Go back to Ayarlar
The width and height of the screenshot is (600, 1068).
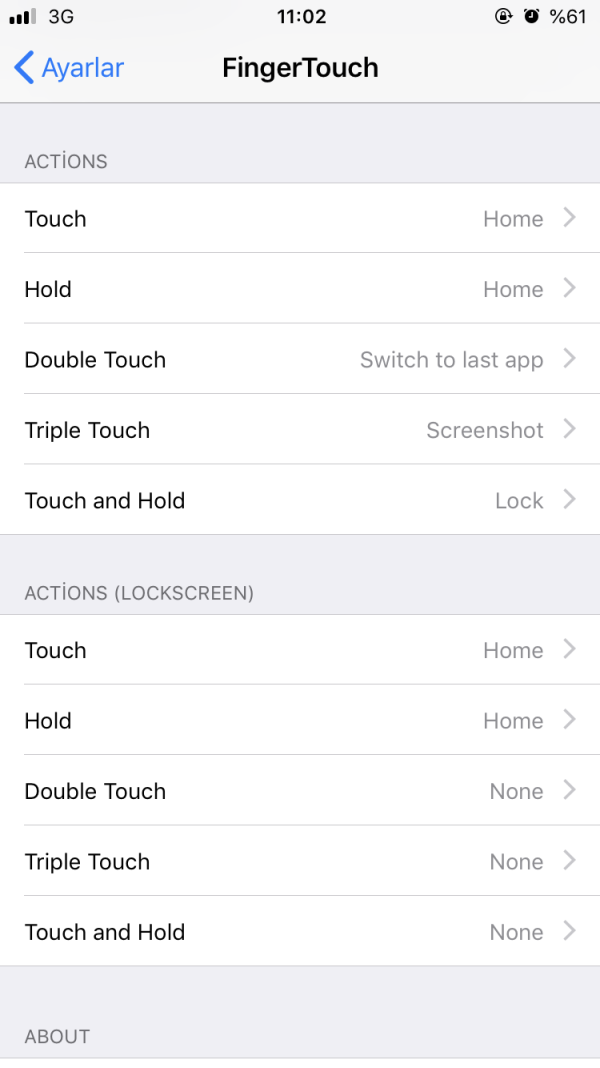point(68,68)
